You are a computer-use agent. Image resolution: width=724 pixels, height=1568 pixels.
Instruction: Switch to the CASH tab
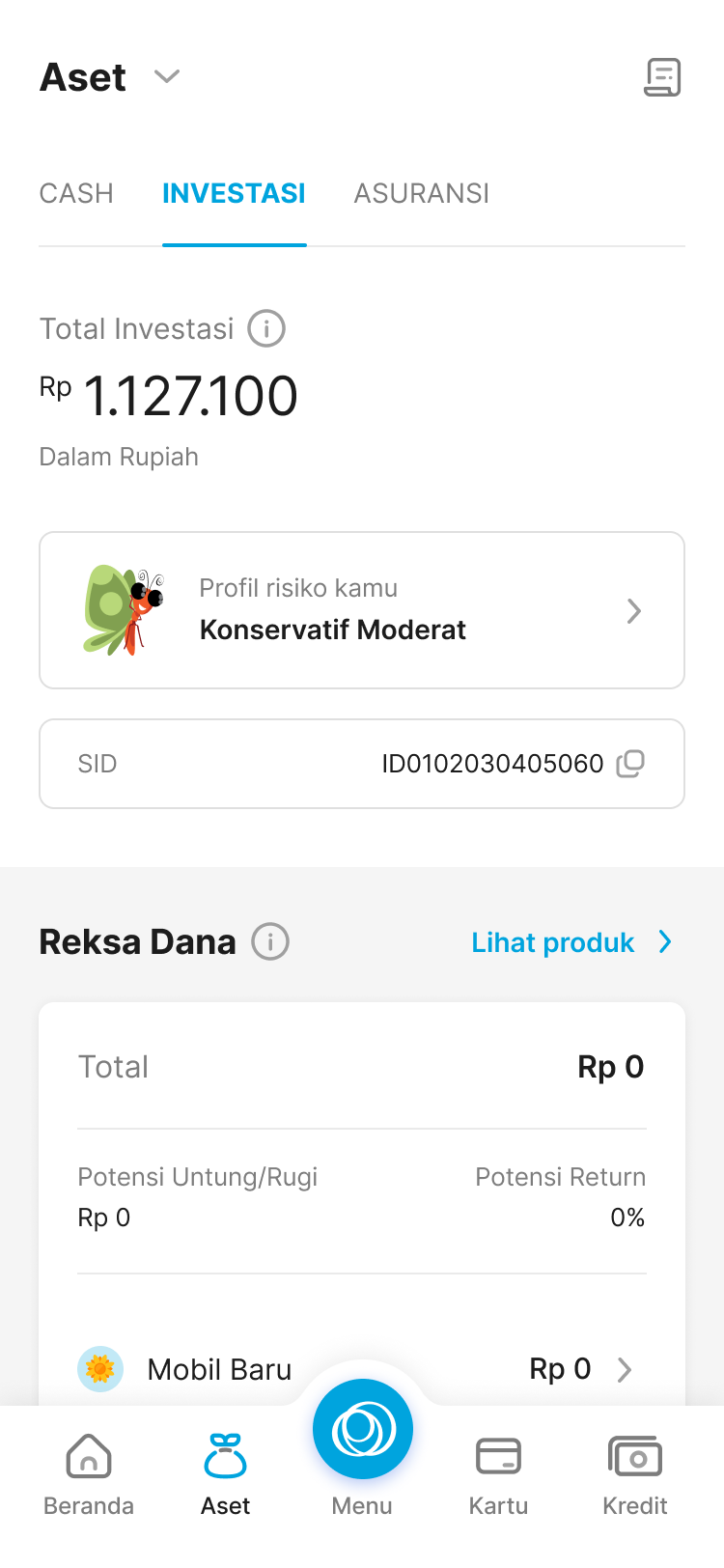coord(76,193)
